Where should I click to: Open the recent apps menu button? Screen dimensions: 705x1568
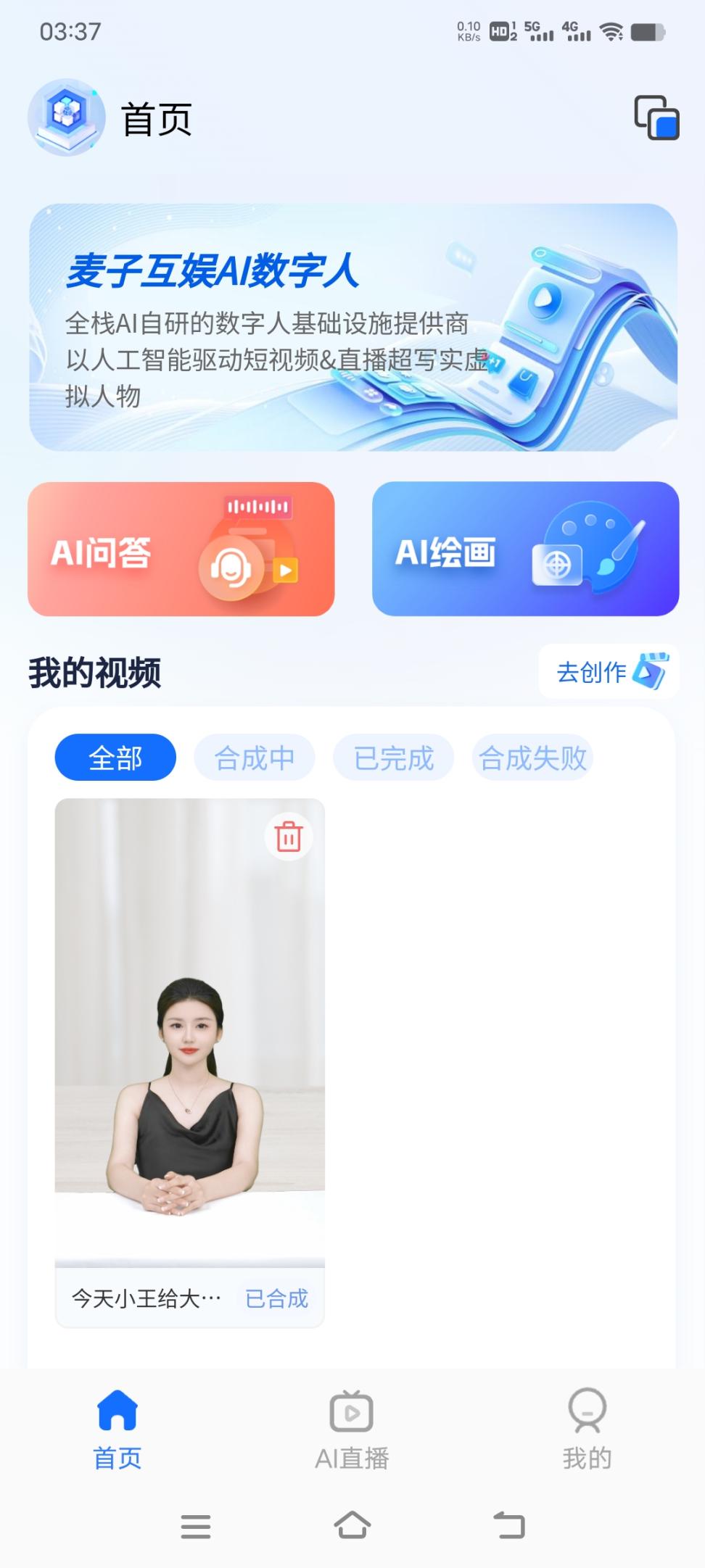pos(196,1526)
